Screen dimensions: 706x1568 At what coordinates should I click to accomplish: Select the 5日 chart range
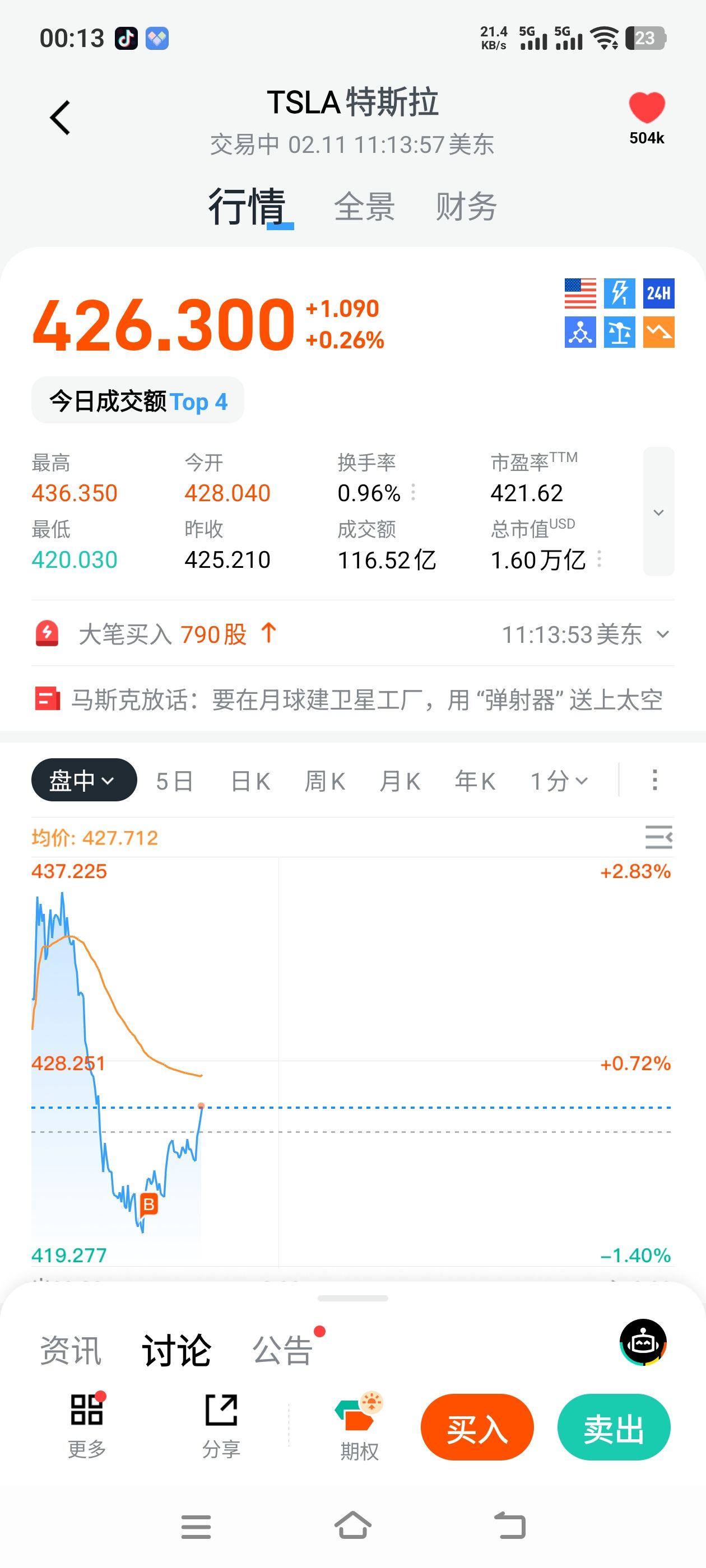point(174,781)
